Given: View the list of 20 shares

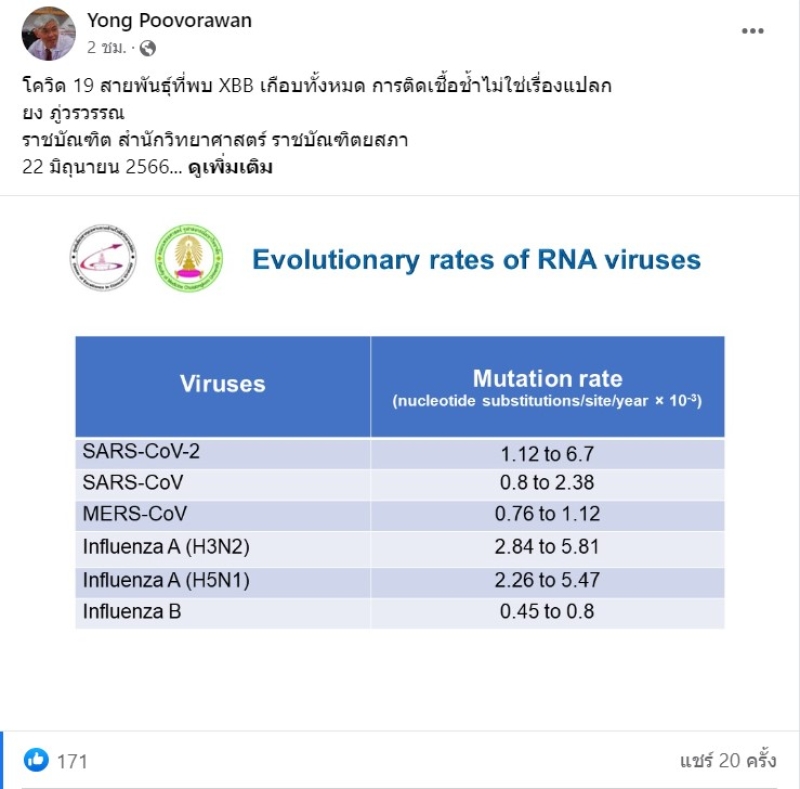Looking at the screenshot, I should tap(727, 760).
